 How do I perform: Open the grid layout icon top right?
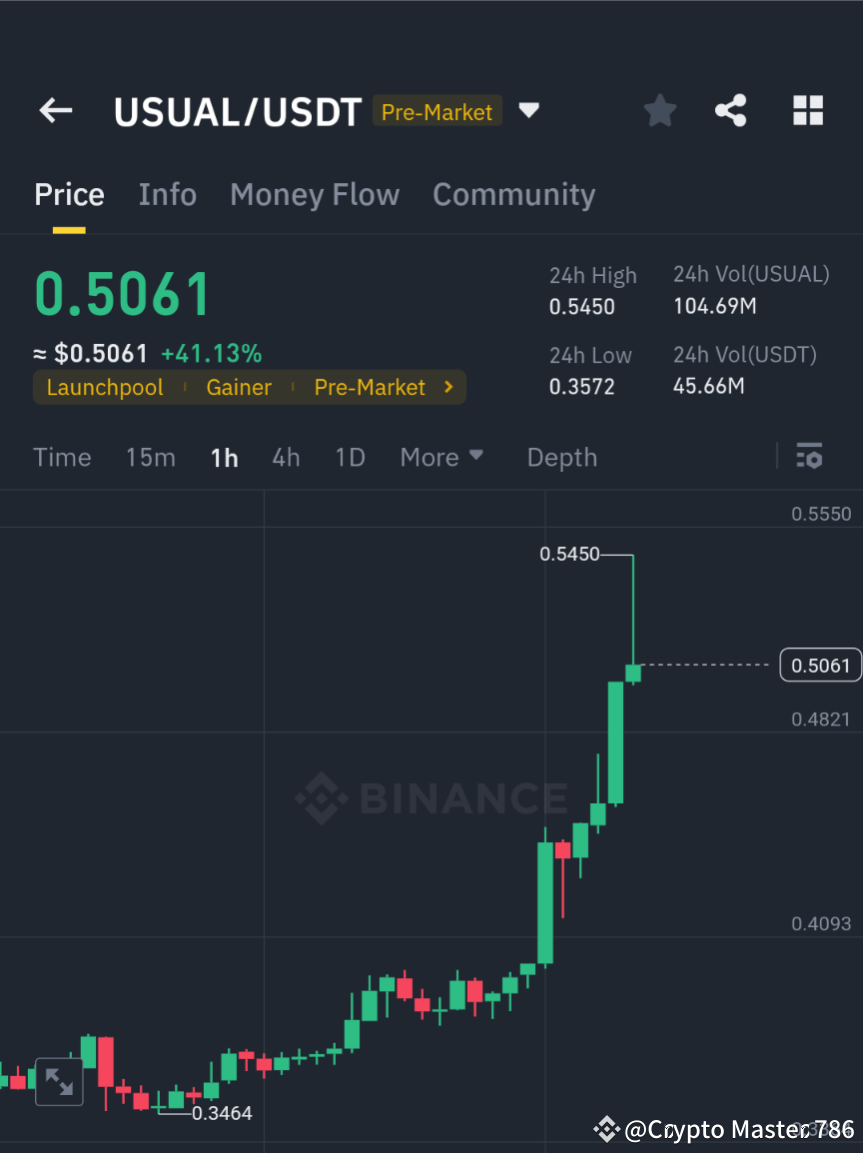807,111
